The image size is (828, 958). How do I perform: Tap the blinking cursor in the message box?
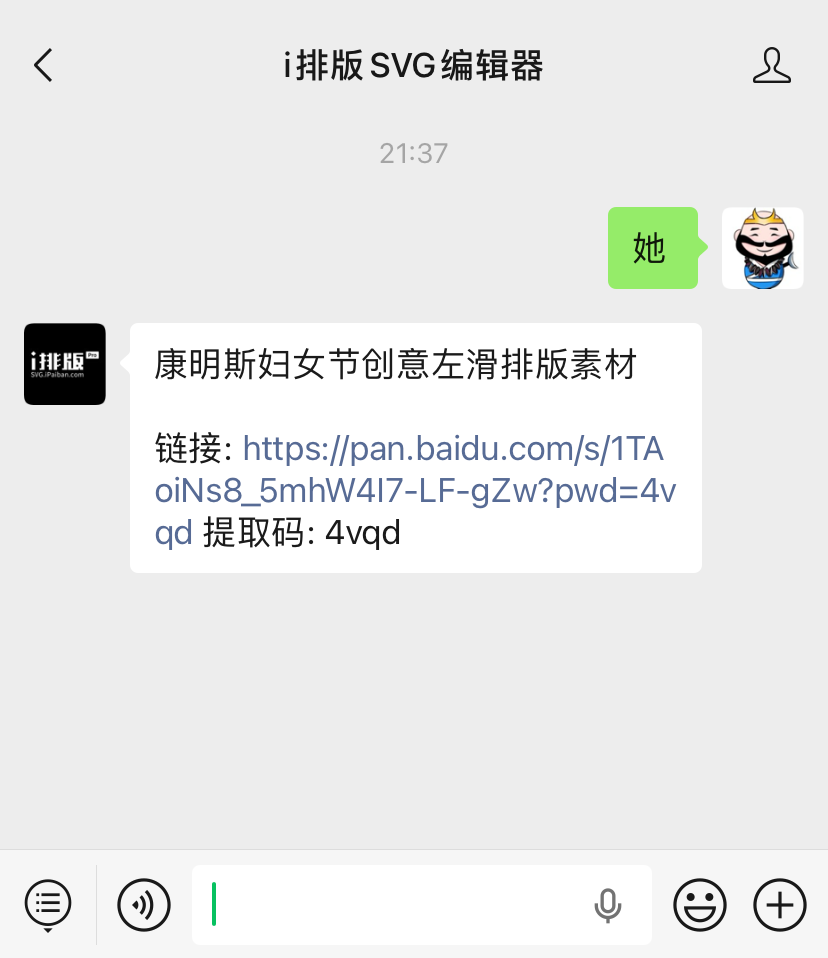[213, 904]
